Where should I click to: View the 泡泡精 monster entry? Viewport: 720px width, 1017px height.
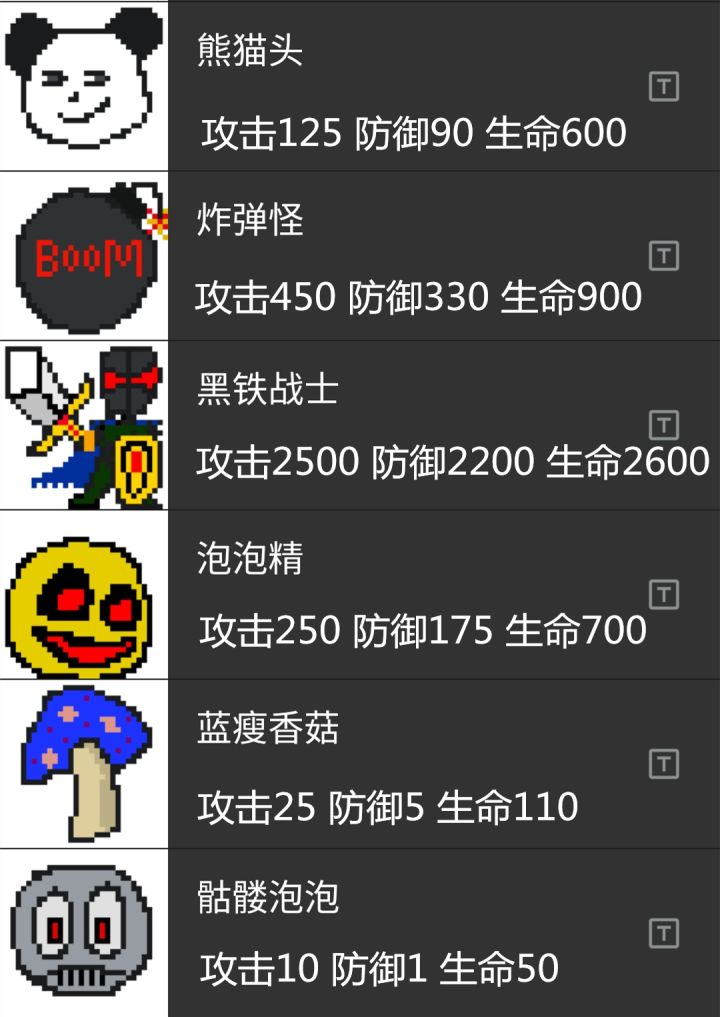(400, 596)
